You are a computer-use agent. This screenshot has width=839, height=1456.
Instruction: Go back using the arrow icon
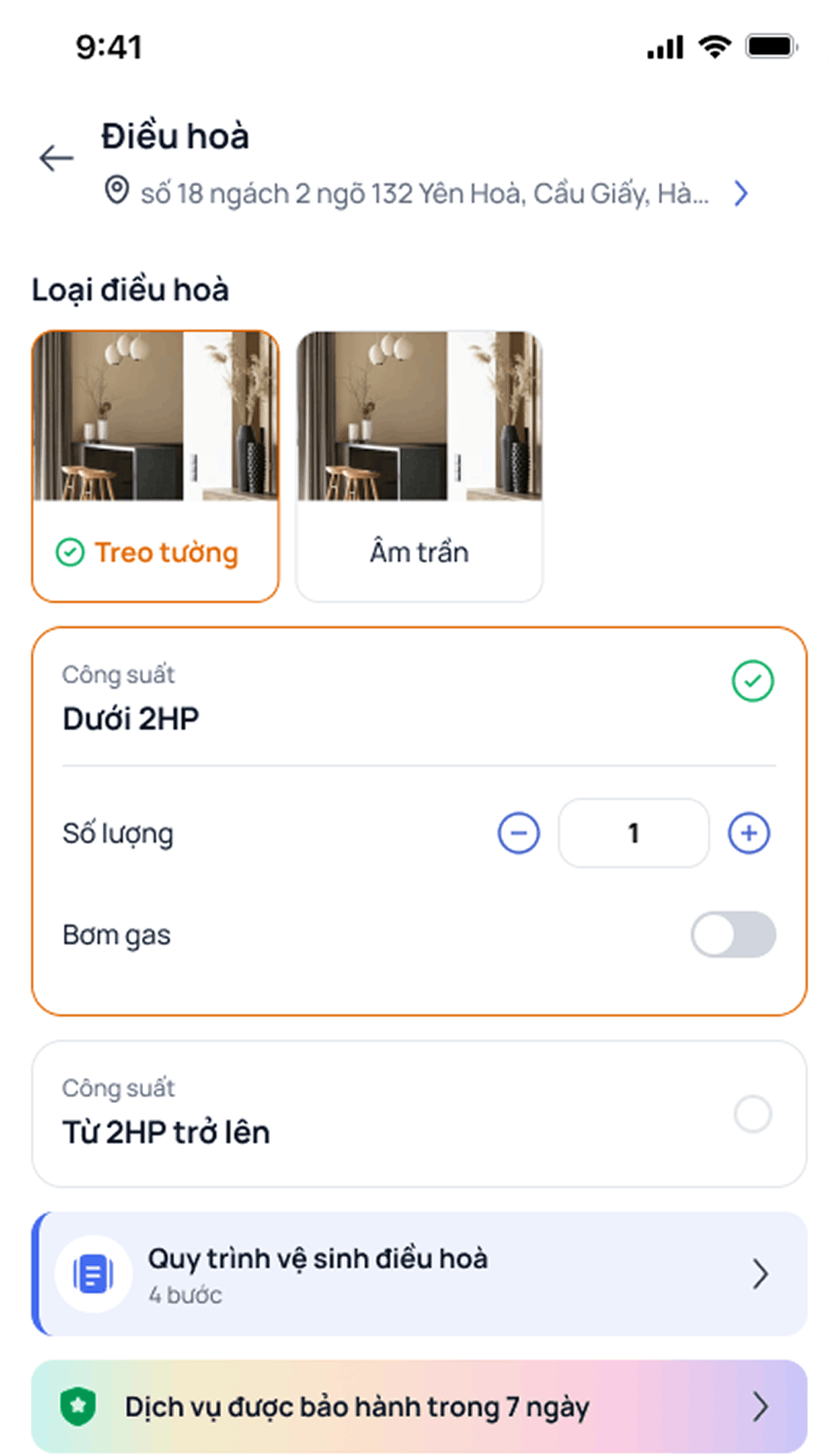56,158
